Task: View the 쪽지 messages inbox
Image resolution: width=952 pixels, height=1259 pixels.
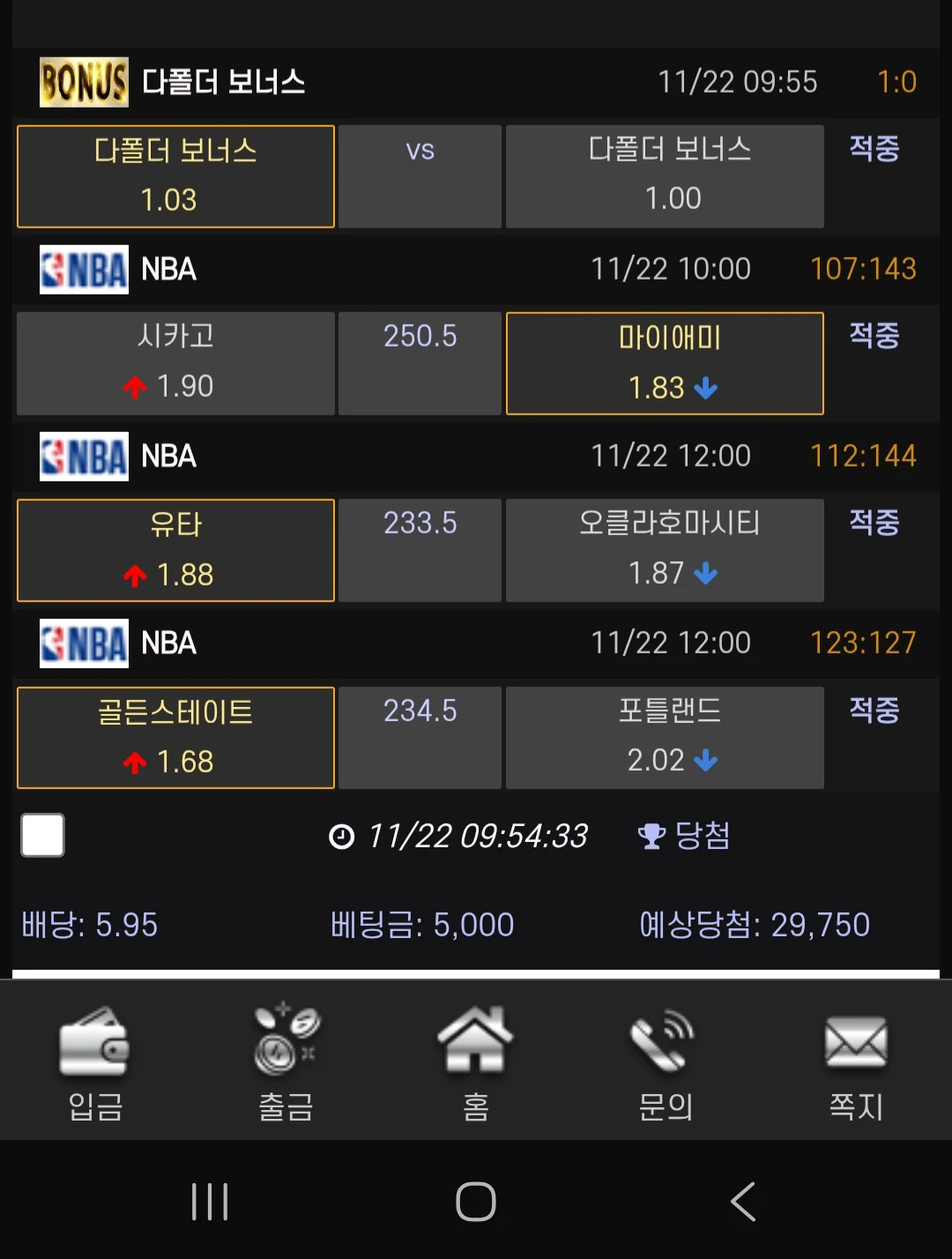Action: [x=856, y=1062]
